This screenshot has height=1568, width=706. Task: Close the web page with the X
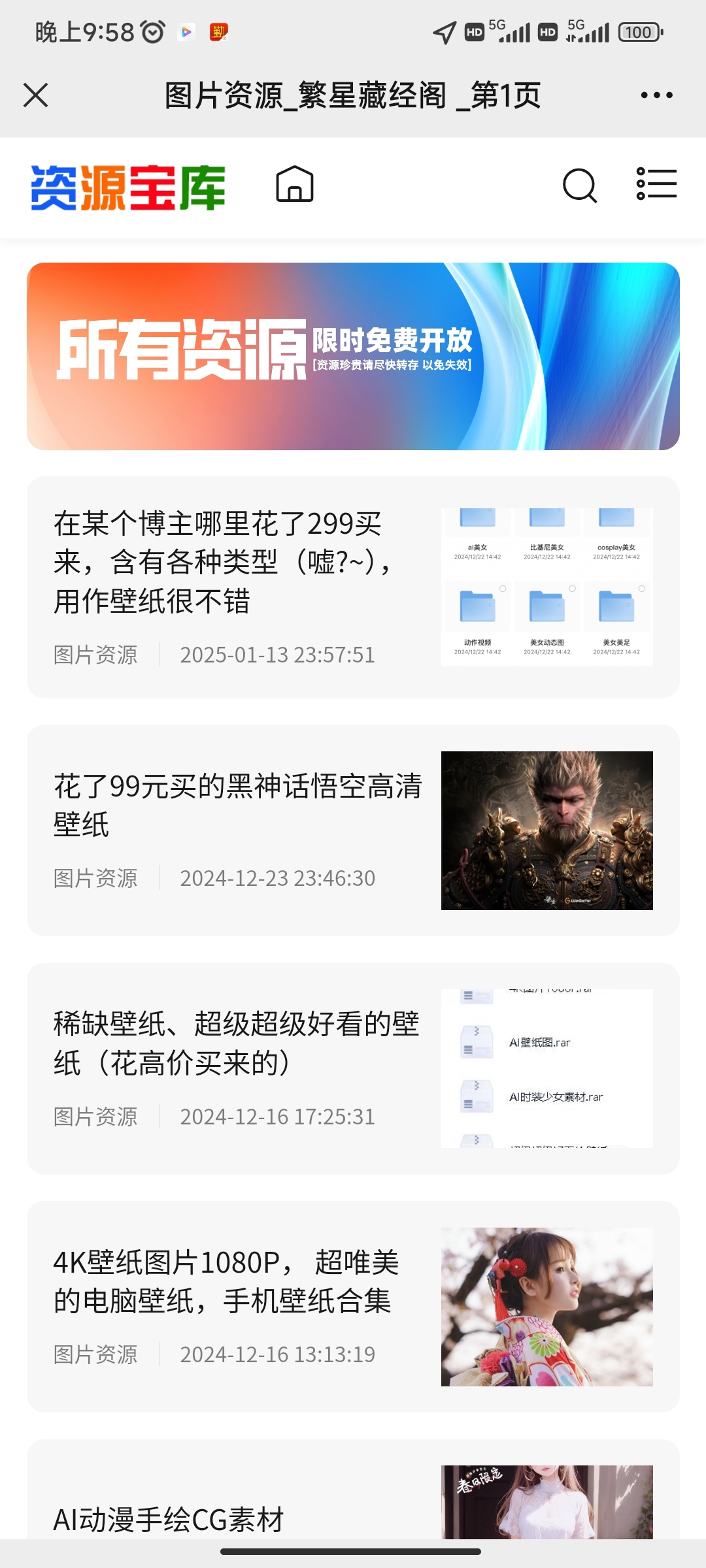coord(35,95)
